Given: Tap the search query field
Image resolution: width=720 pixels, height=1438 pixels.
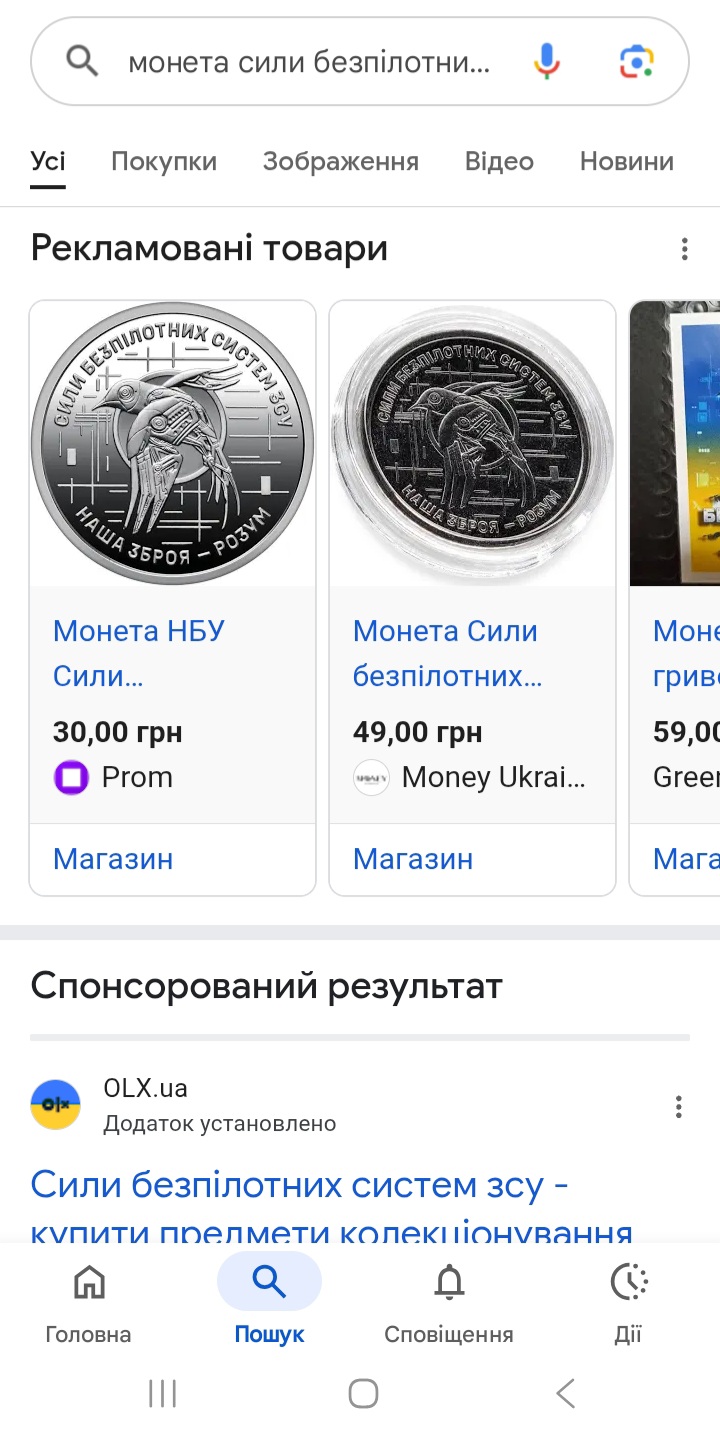Looking at the screenshot, I should [310, 63].
